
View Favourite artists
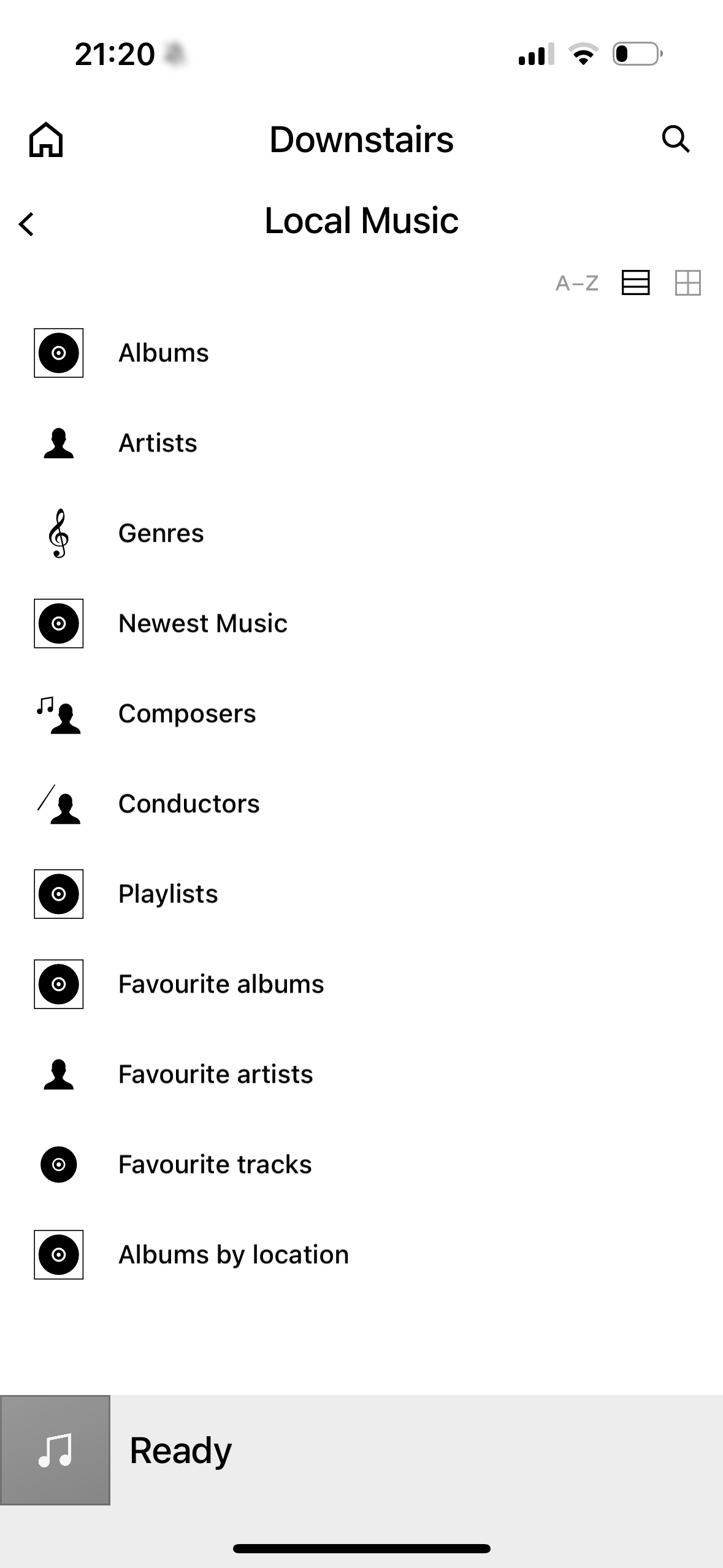(215, 1074)
